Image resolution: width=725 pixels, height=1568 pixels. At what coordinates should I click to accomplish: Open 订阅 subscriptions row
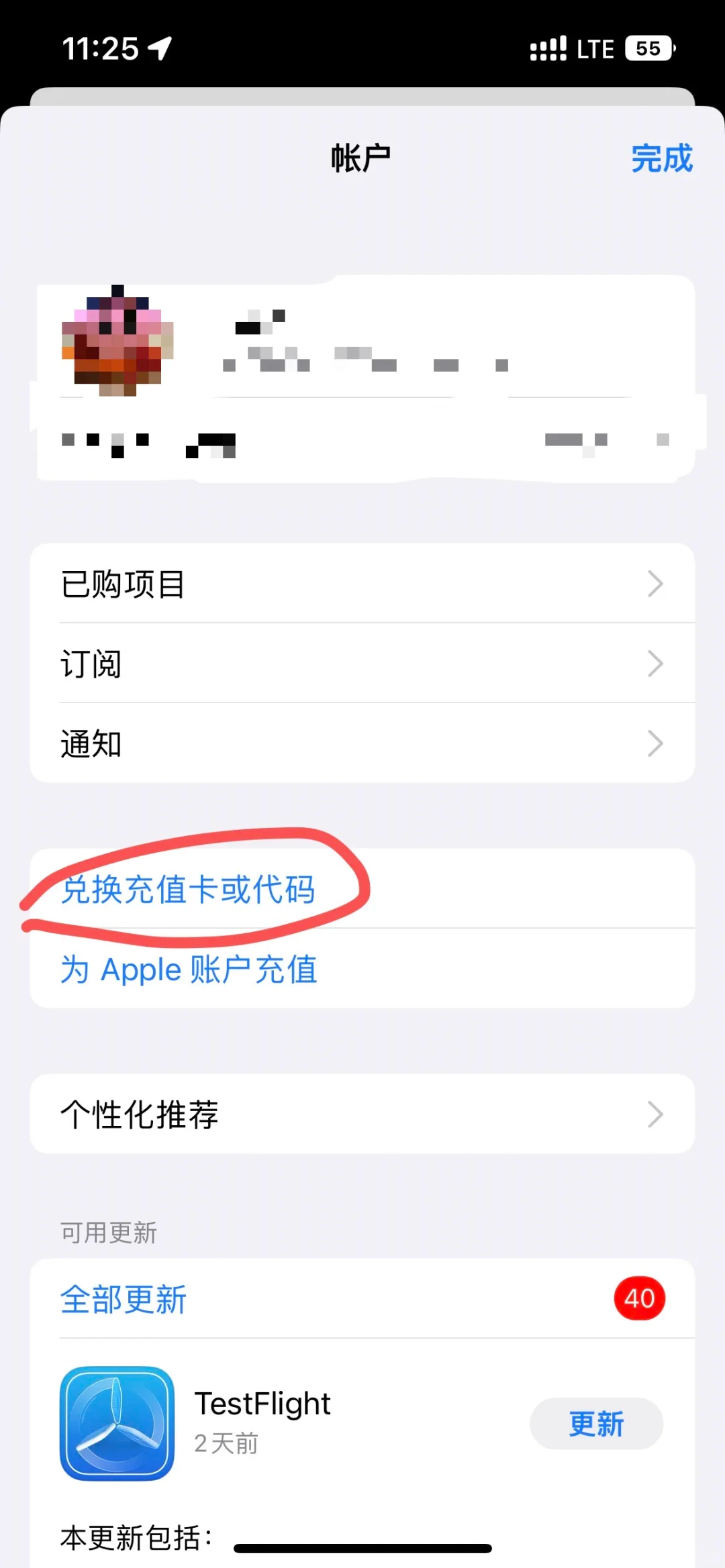pyautogui.click(x=362, y=664)
